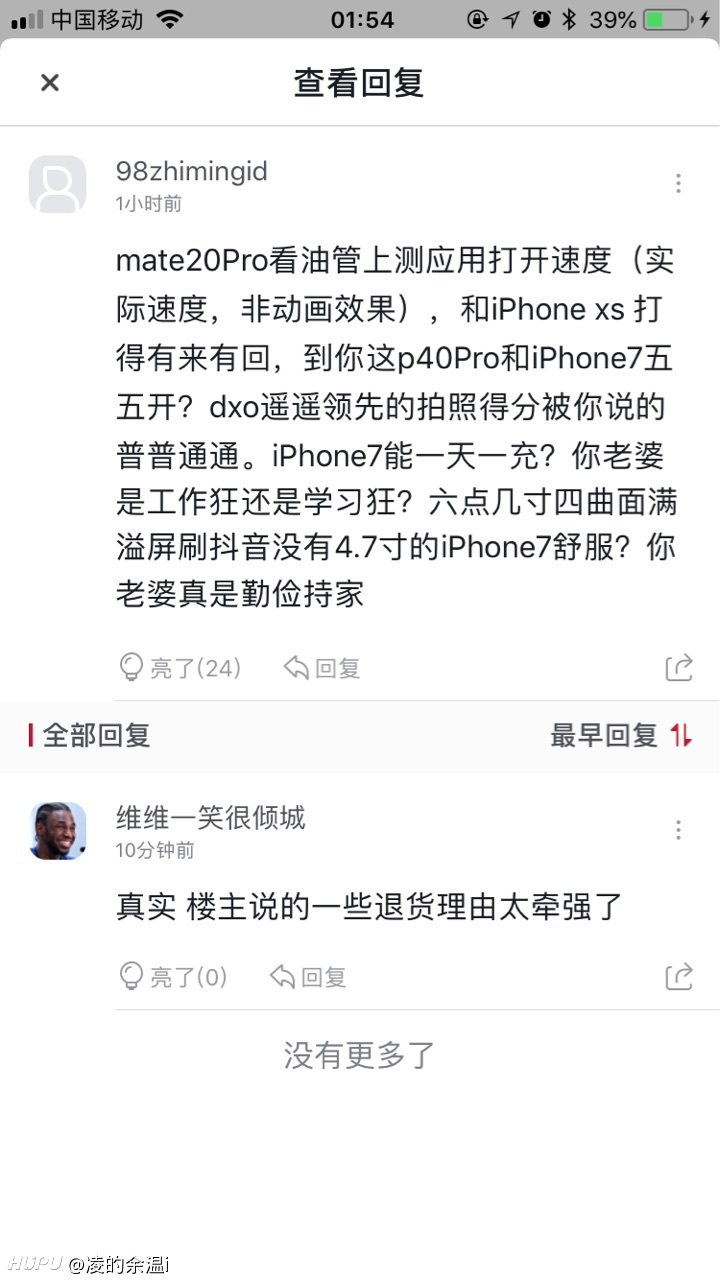Image resolution: width=720 pixels, height=1280 pixels.
Task: Open username 维维一笑很倾城
Action: tap(211, 818)
